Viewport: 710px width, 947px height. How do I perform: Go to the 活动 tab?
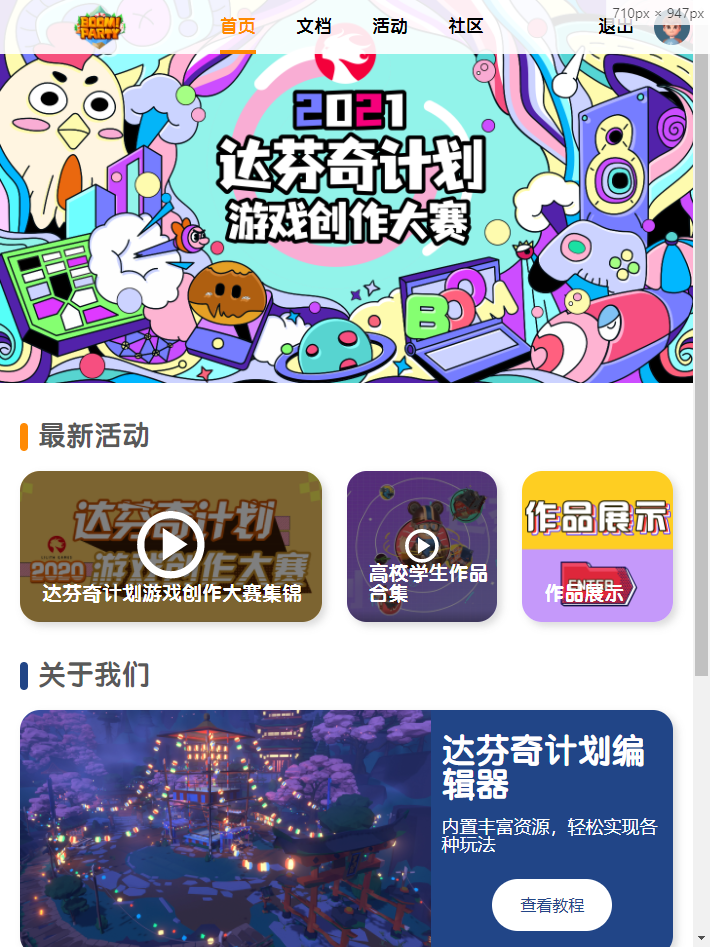390,26
